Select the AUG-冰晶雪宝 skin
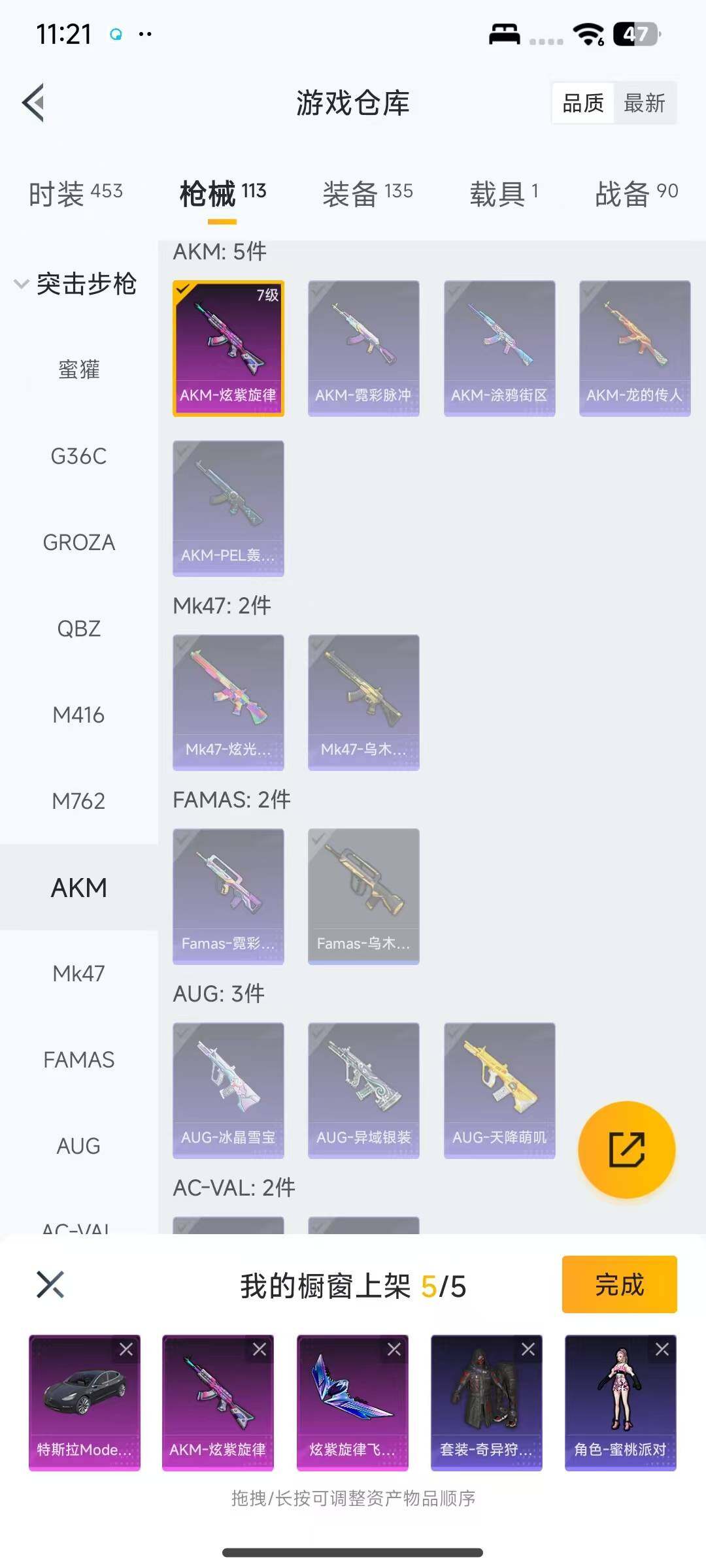This screenshot has width=706, height=1568. [x=228, y=1090]
